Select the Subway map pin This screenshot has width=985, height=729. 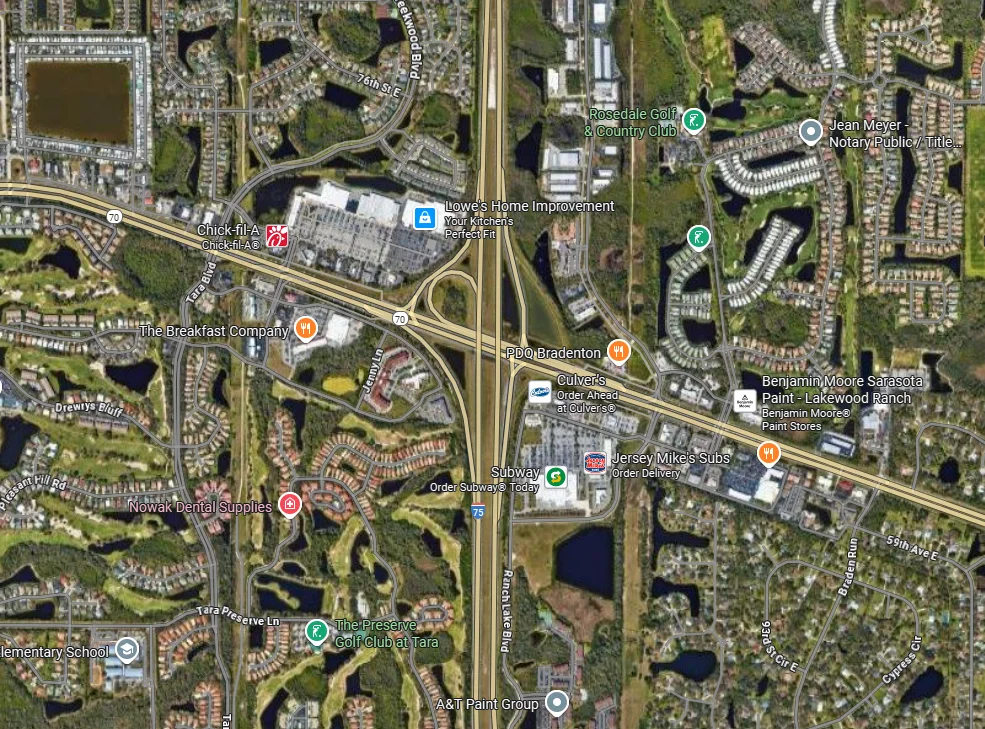coord(557,477)
